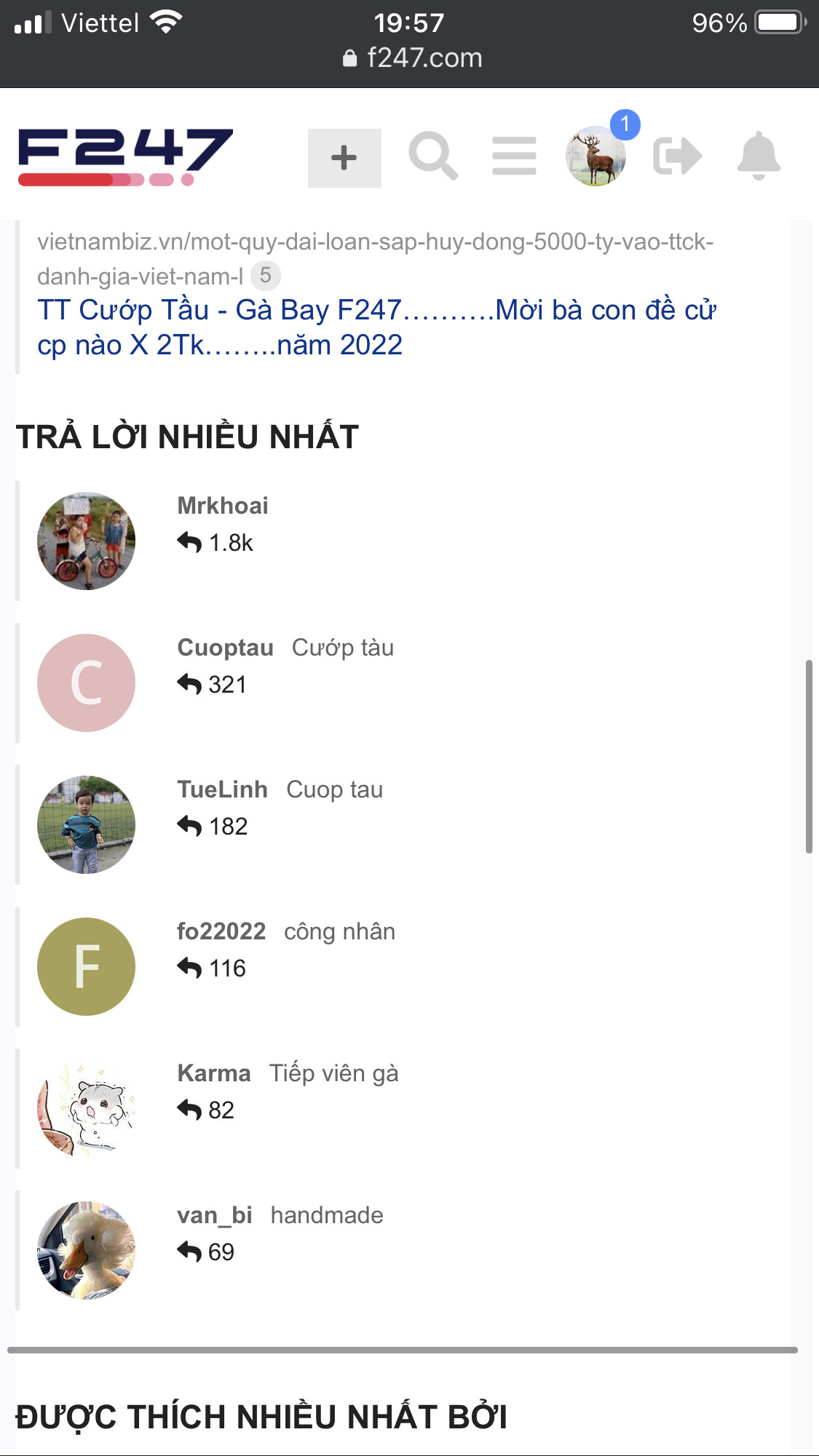Open Cuoptau's user profile
This screenshot has height=1456, width=819.
click(225, 648)
